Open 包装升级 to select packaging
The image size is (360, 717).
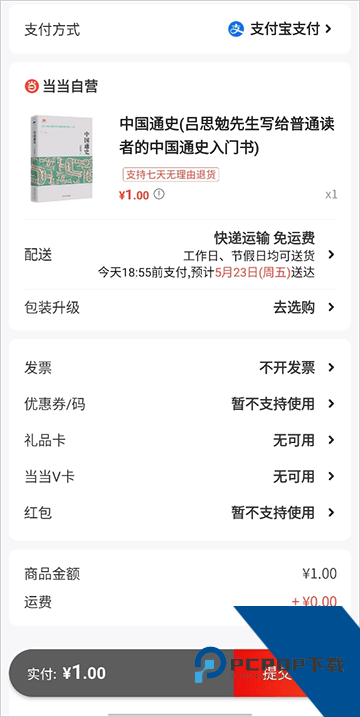click(180, 307)
